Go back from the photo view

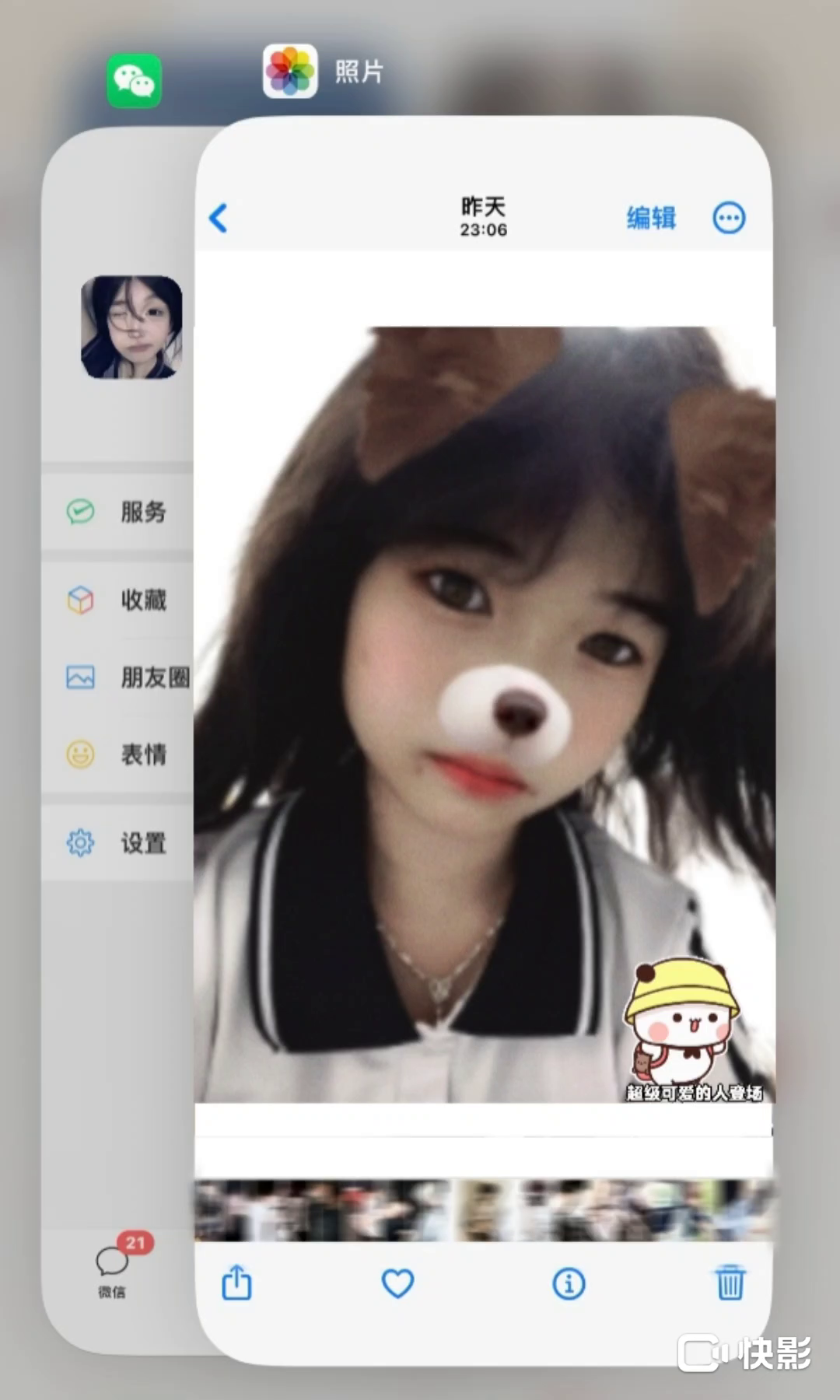click(x=219, y=218)
